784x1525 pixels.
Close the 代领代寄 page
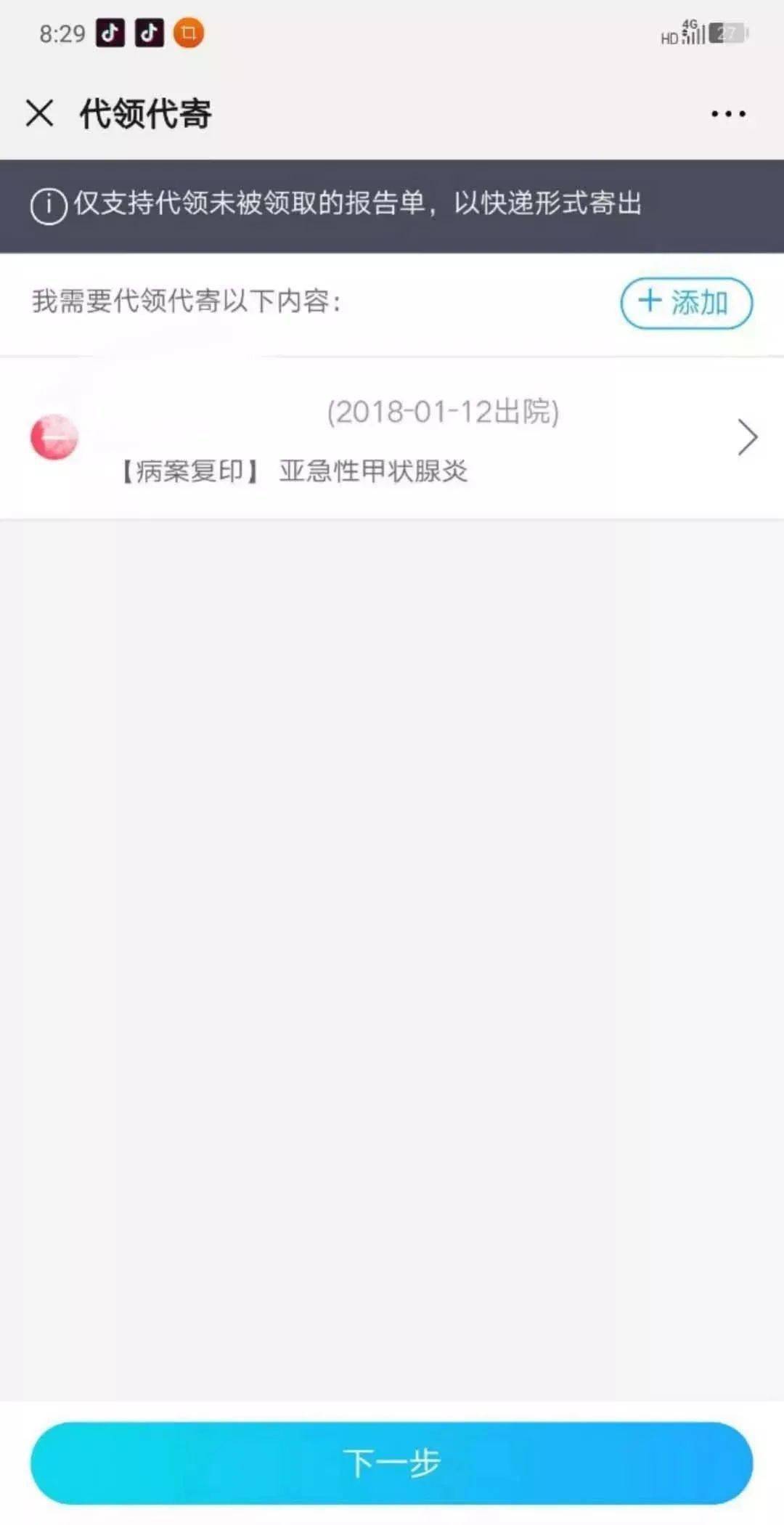tap(40, 113)
